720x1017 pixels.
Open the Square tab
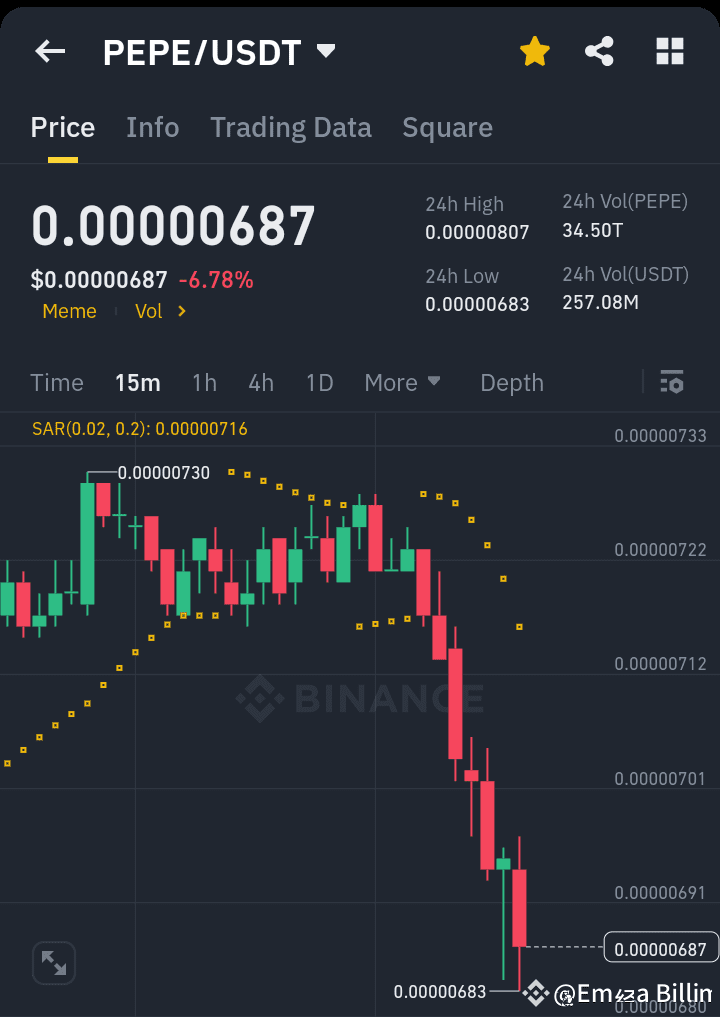[x=447, y=127]
